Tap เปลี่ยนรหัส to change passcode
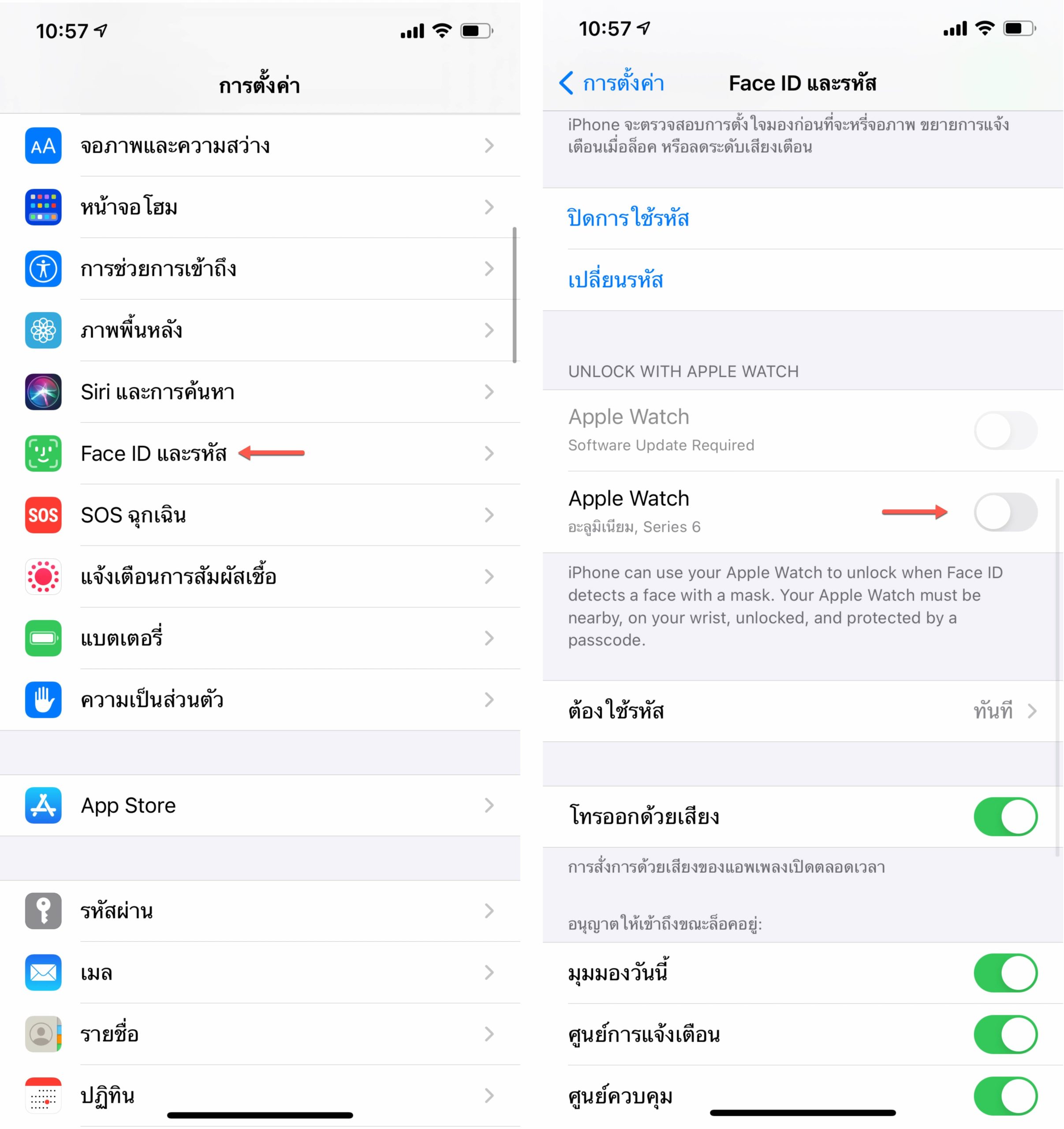The image size is (1064, 1129). tap(616, 280)
